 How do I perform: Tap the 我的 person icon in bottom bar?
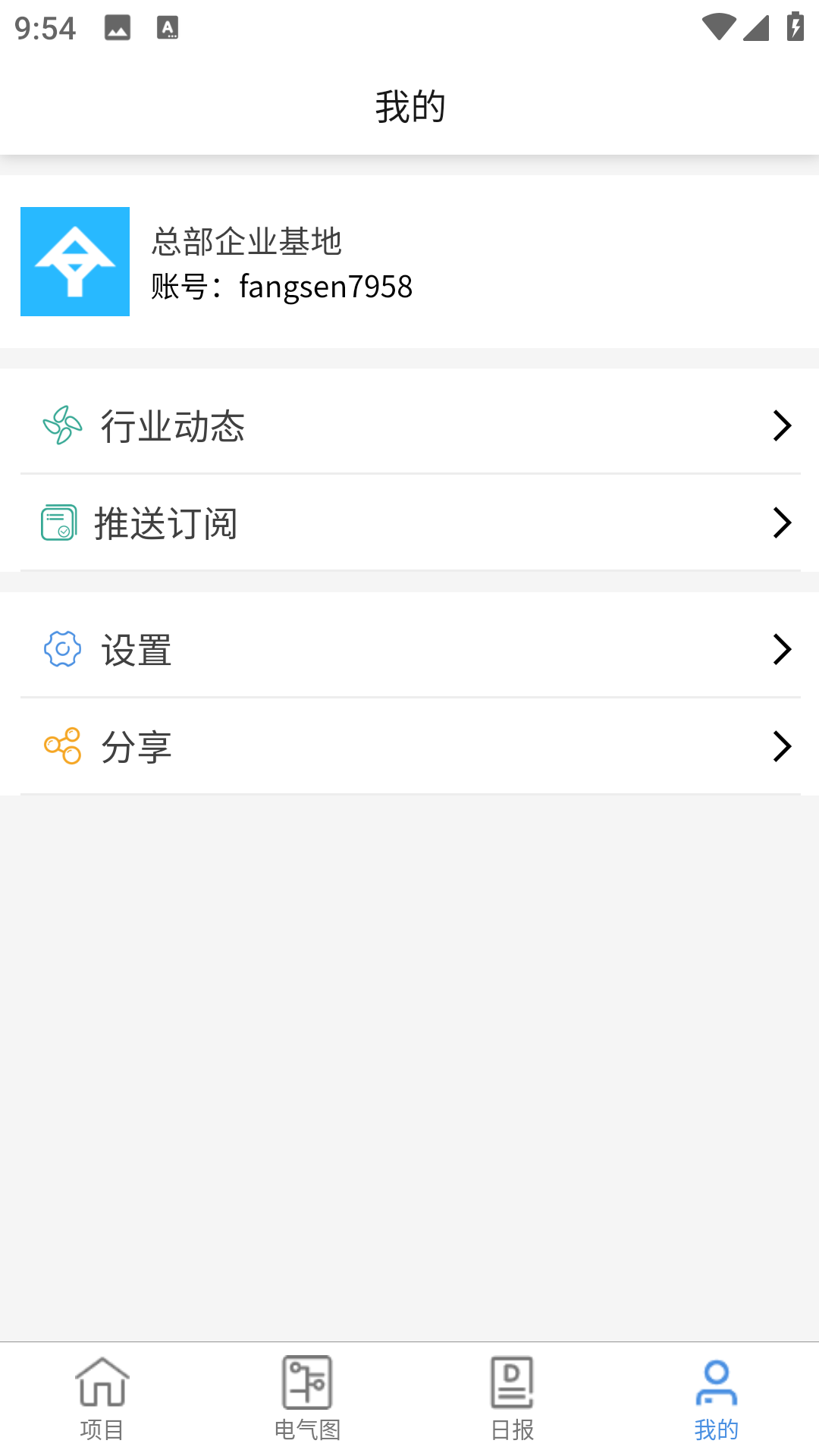tap(715, 1382)
